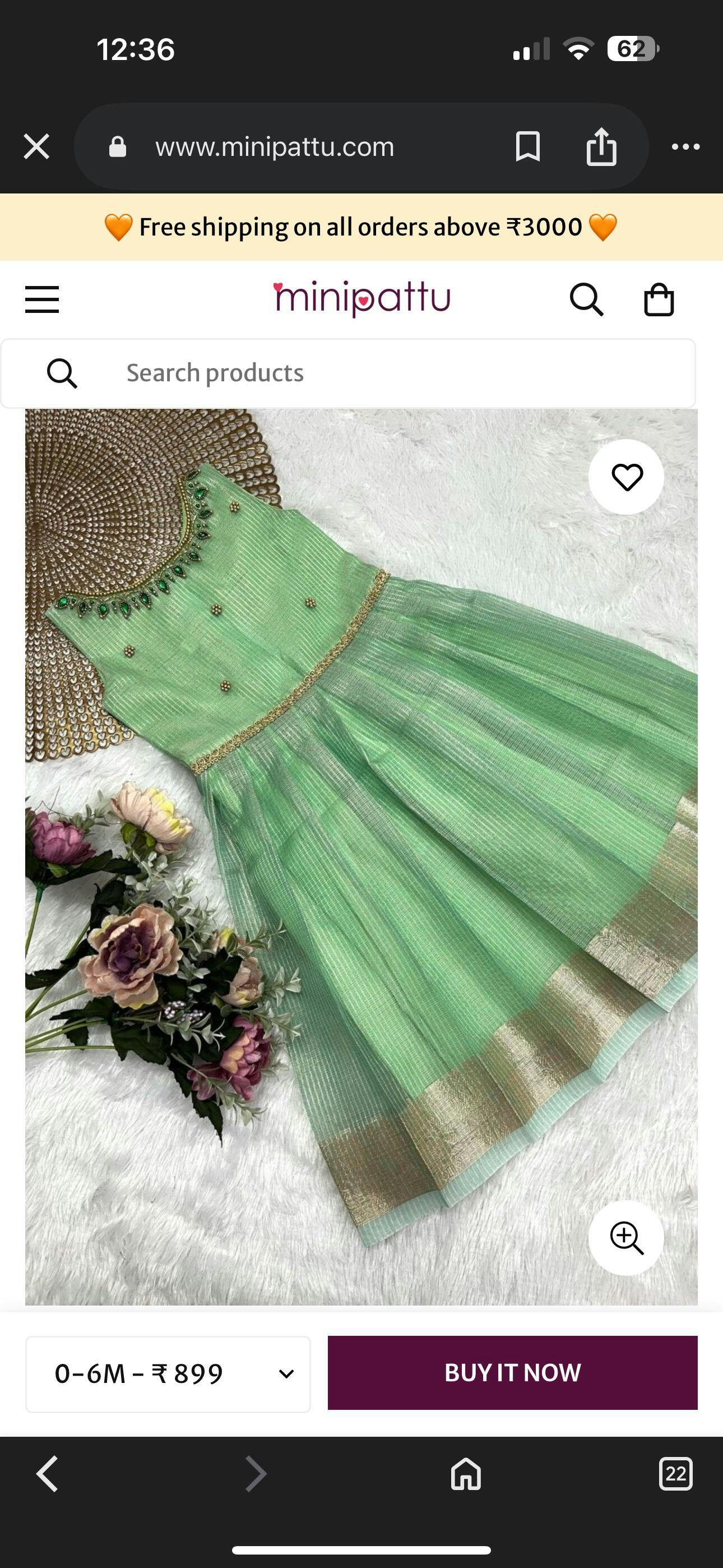The image size is (723, 1568).
Task: Zoom into the product image
Action: (x=626, y=1238)
